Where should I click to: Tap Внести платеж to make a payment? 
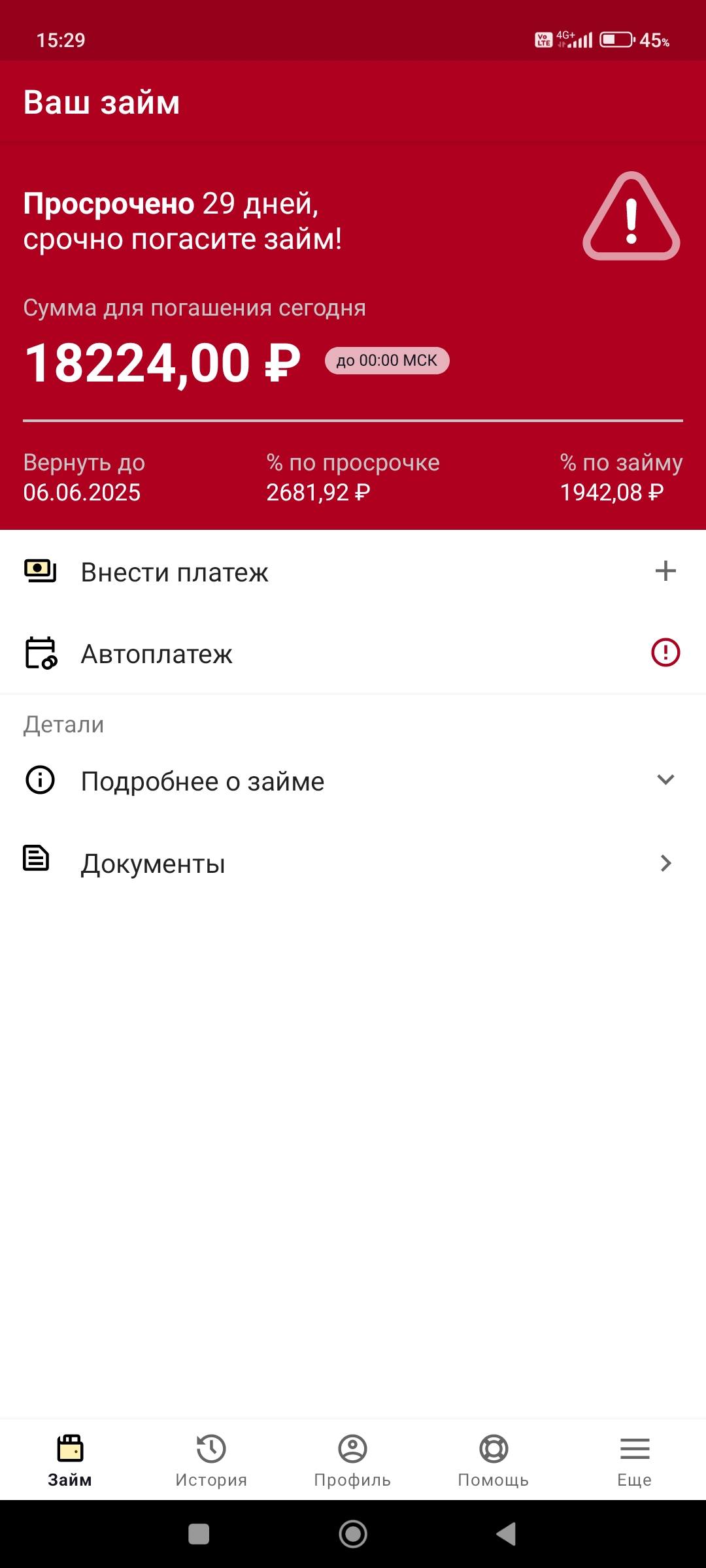point(175,572)
